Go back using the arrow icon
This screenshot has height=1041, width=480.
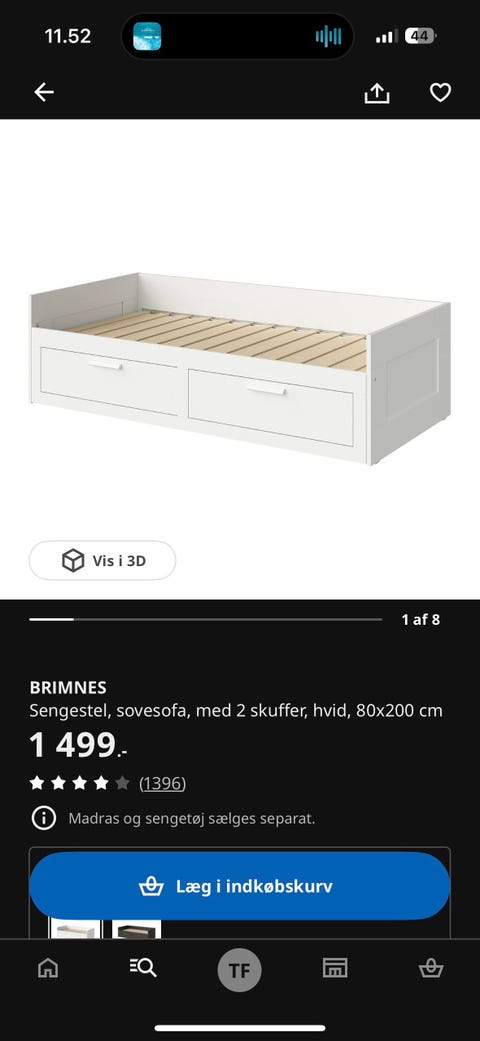click(44, 92)
